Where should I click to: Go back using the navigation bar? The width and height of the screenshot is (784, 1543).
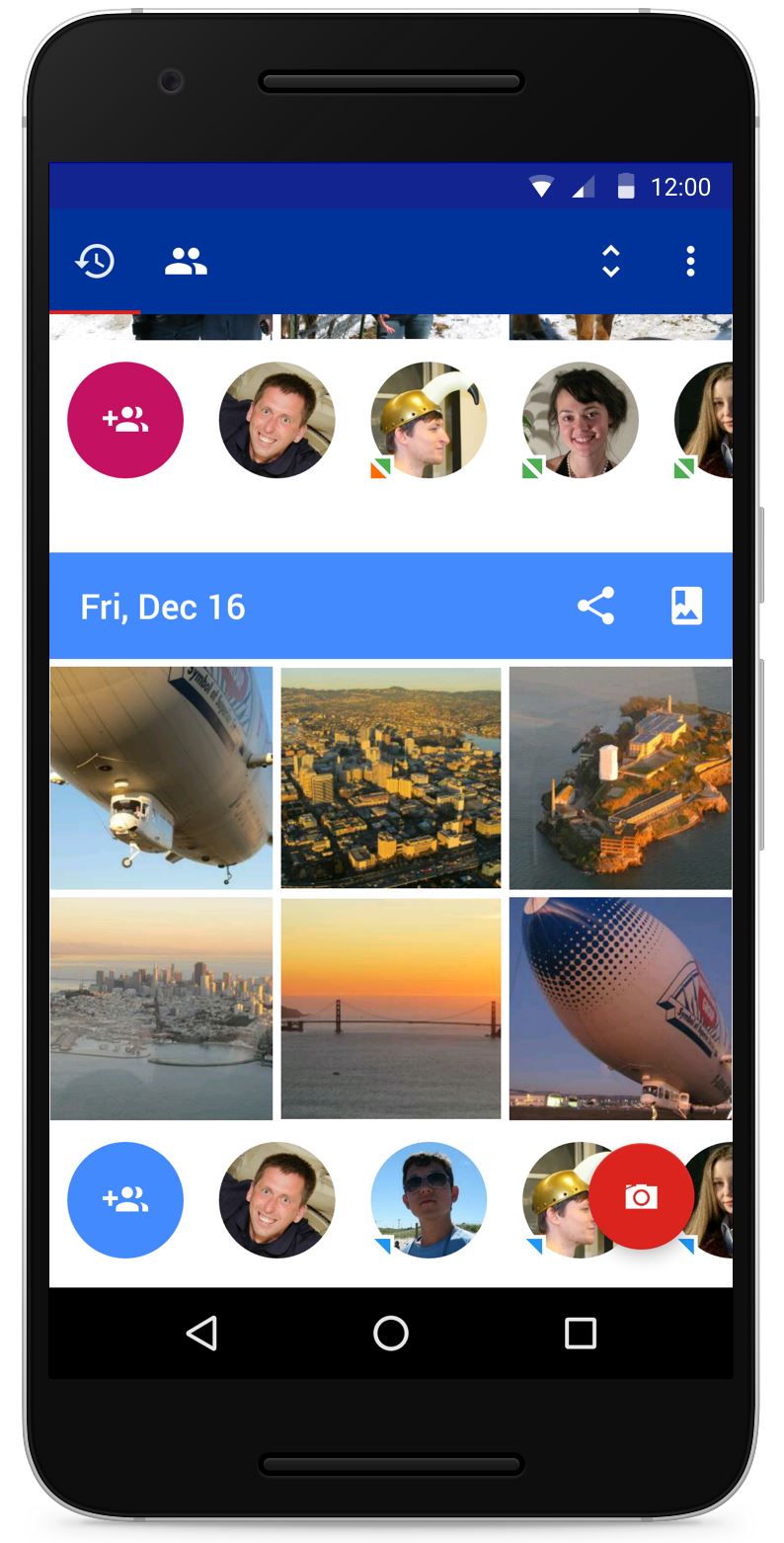pos(201,1334)
